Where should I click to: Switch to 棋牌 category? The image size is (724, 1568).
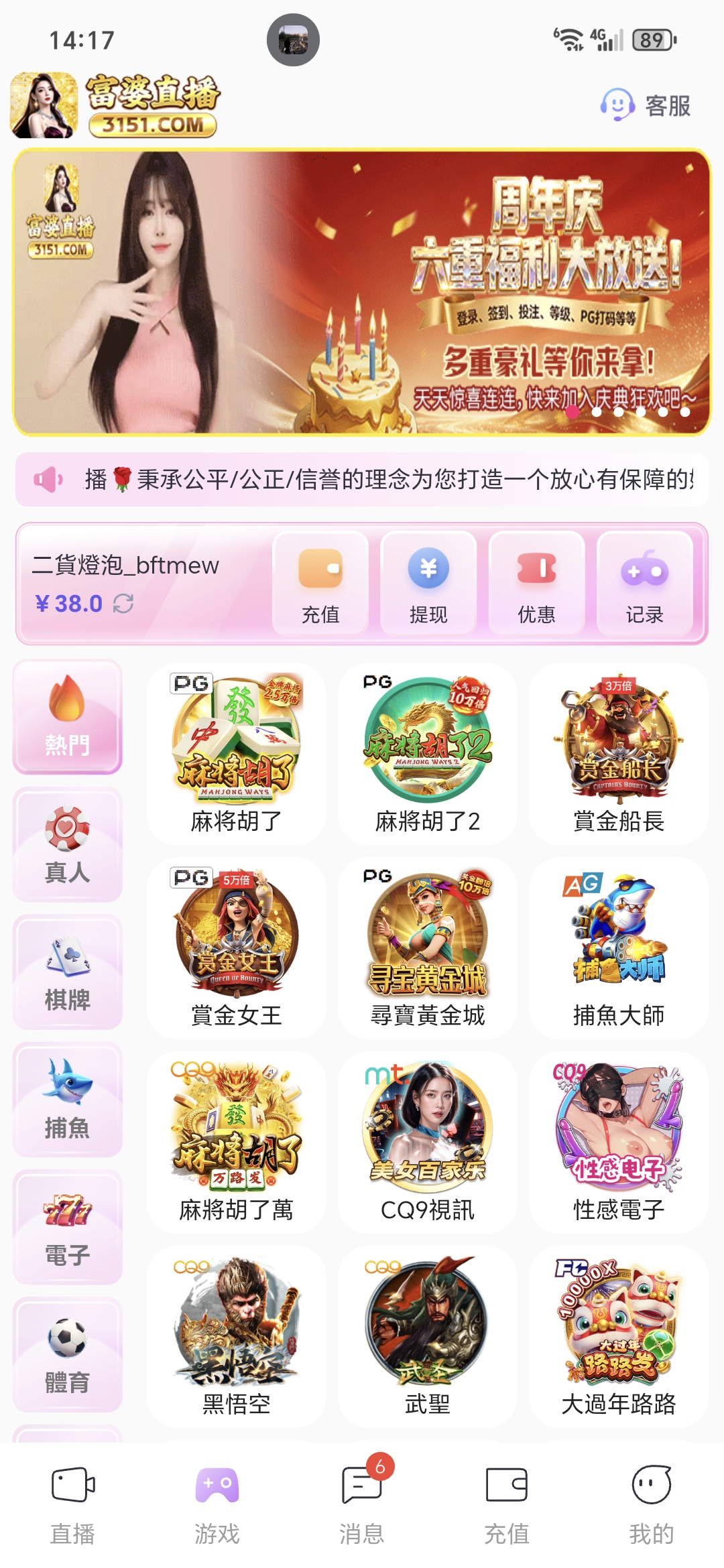click(x=67, y=972)
